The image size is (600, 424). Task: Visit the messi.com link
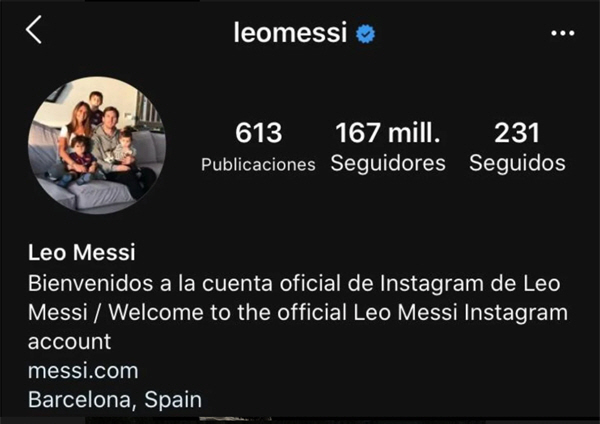(x=83, y=371)
